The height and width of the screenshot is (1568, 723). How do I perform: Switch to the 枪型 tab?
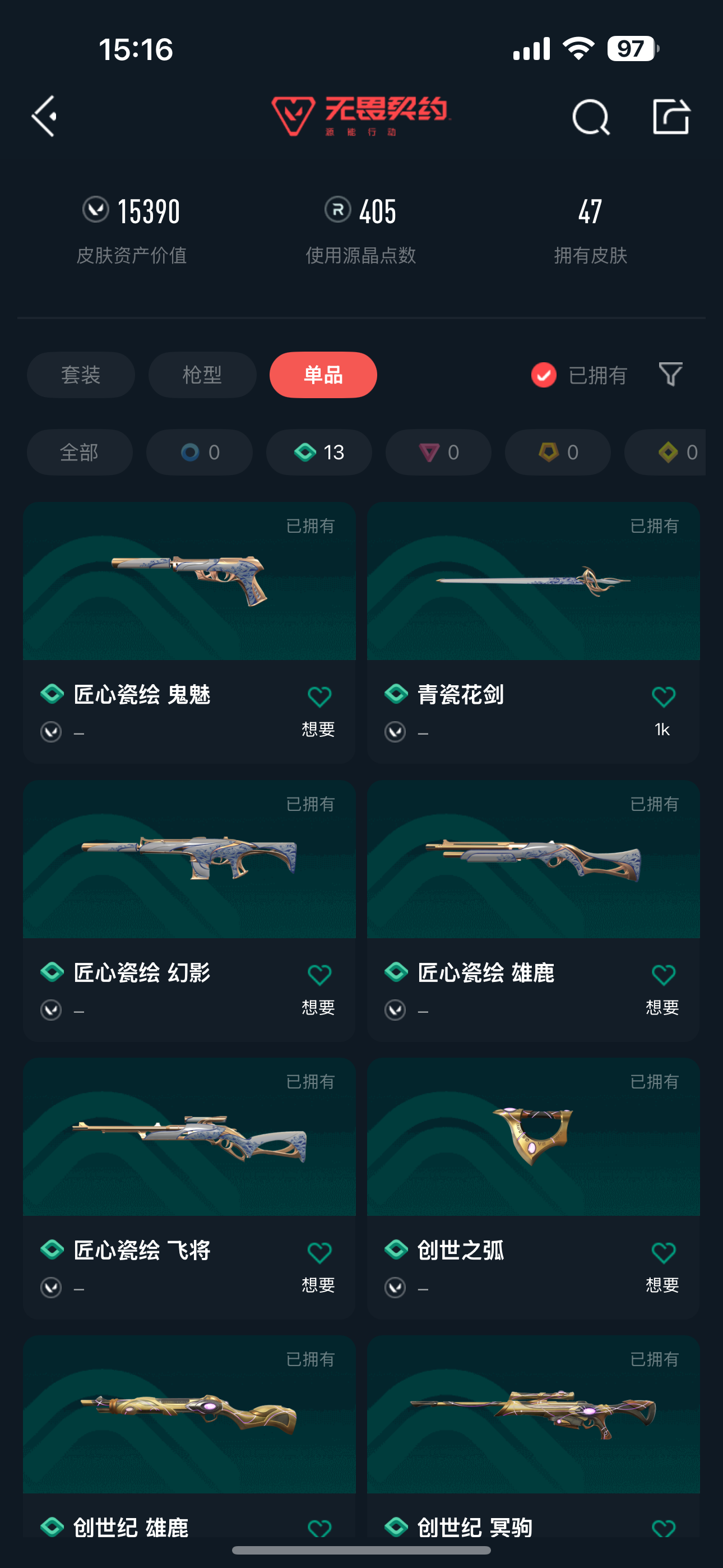pos(202,375)
